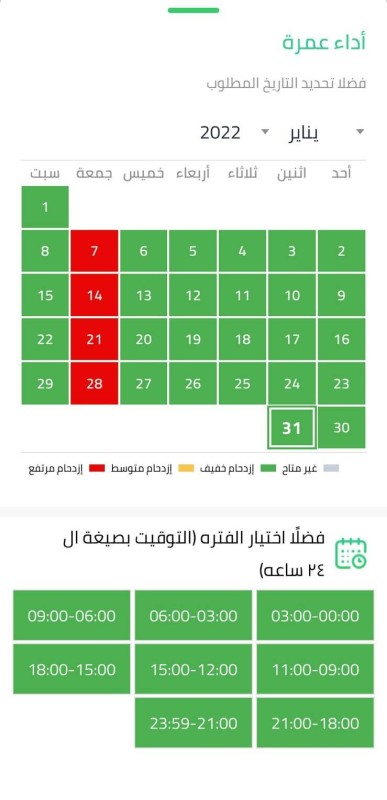Select January 1 on the calendar
The height and width of the screenshot is (800, 387).
(x=45, y=207)
